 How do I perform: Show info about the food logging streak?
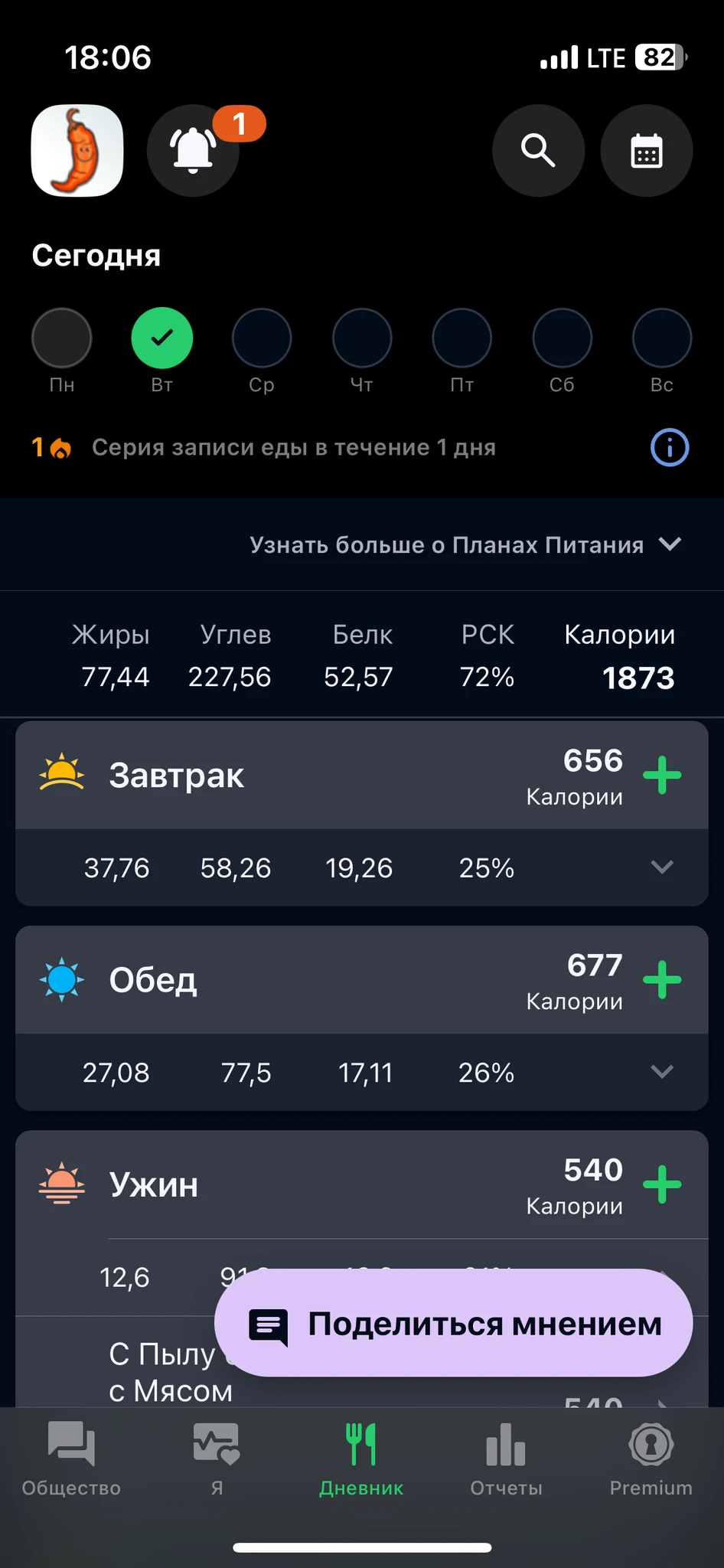pyautogui.click(x=670, y=448)
